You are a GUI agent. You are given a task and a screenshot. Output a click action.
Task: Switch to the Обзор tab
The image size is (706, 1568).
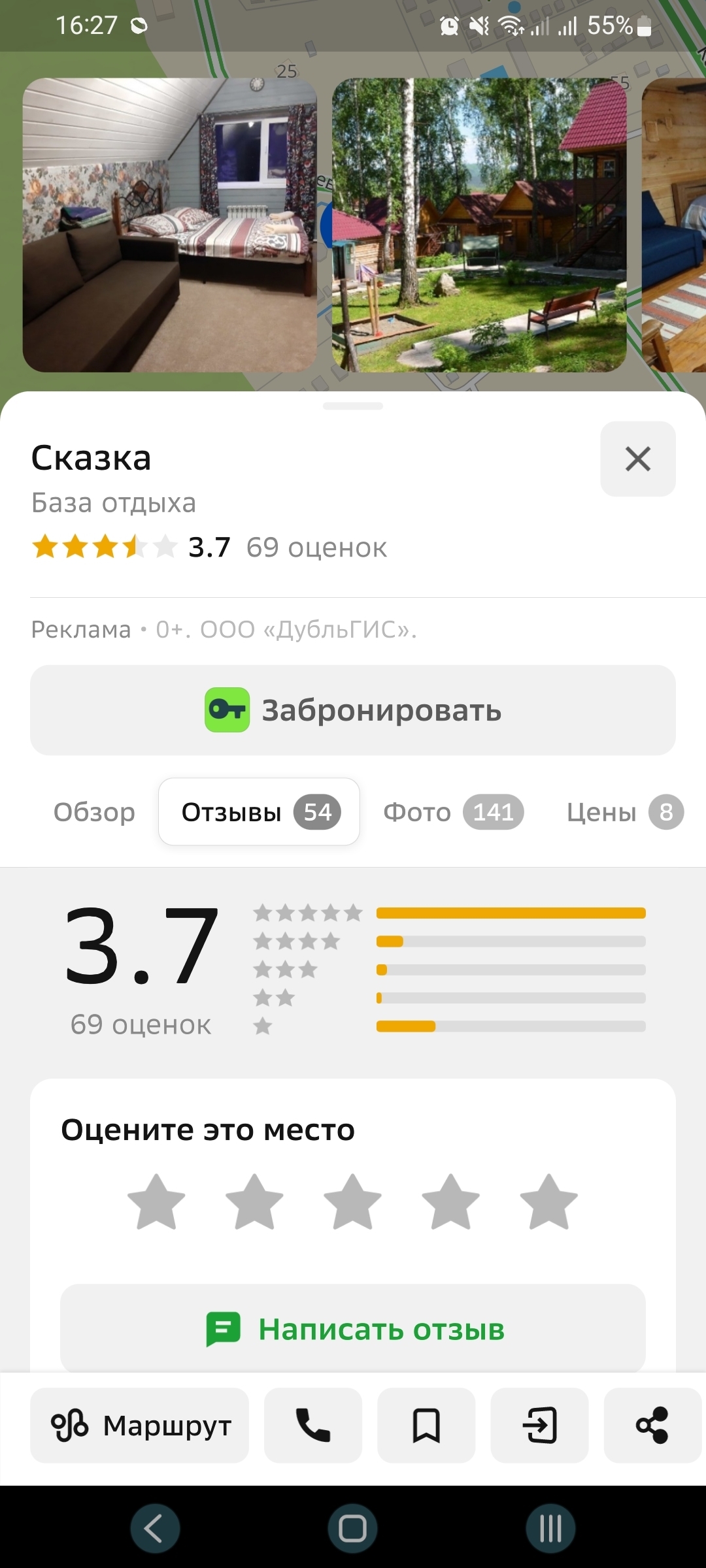pos(94,812)
